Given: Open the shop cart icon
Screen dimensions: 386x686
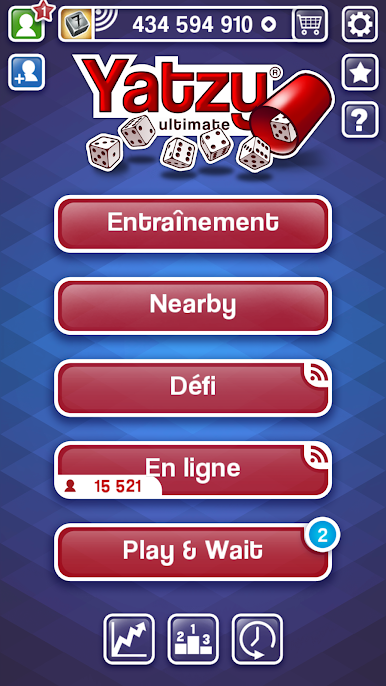Looking at the screenshot, I should click(x=310, y=24).
